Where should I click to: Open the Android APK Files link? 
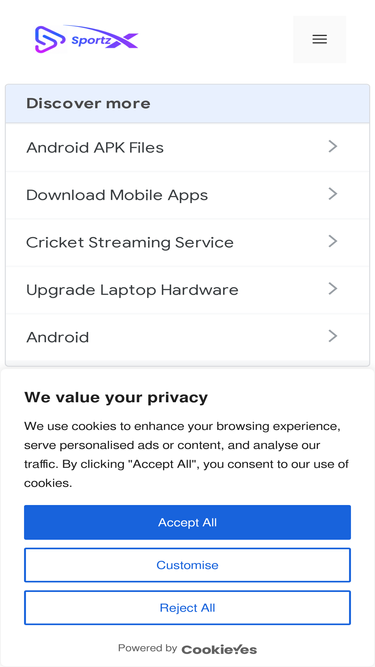click(x=188, y=148)
